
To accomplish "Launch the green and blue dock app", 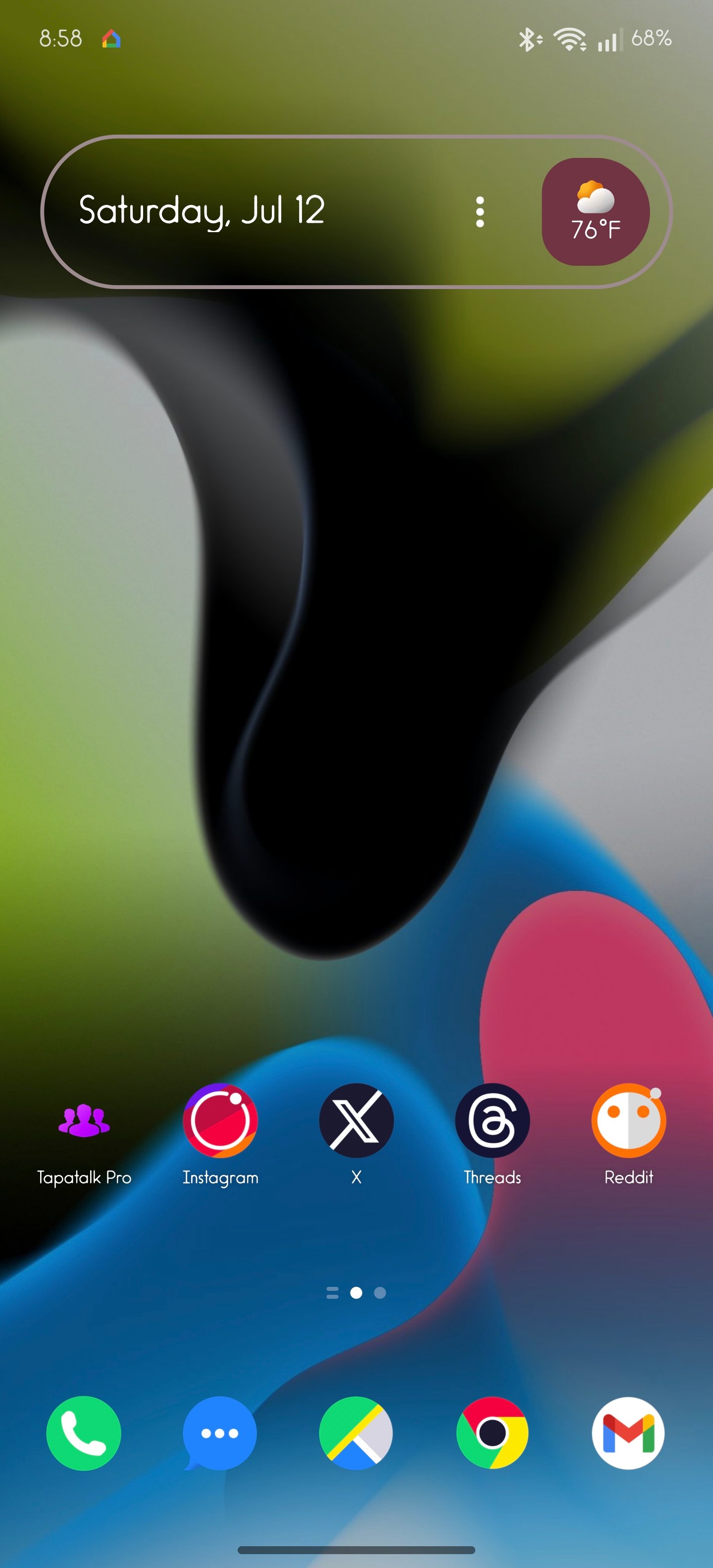I will [356, 1433].
